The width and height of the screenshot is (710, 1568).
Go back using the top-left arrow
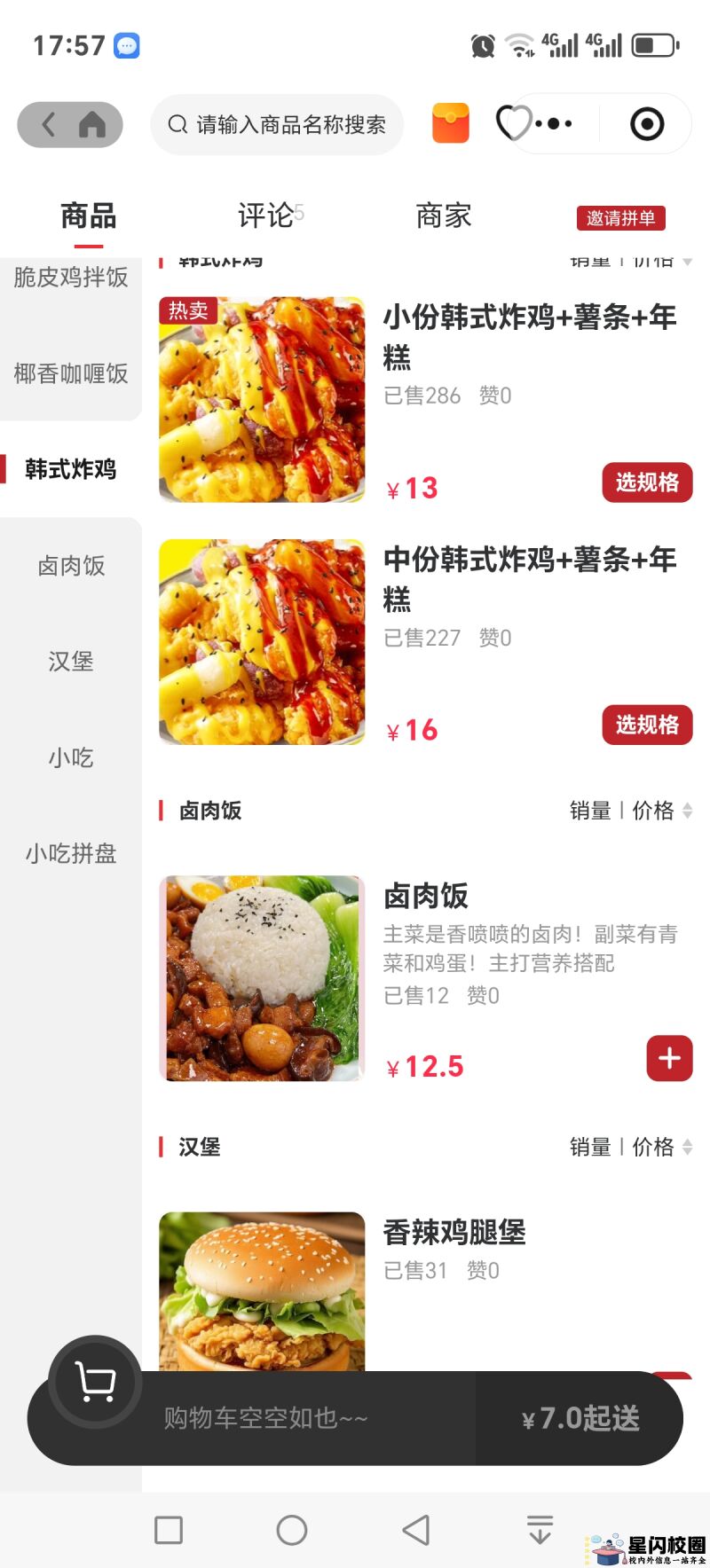pyautogui.click(x=49, y=124)
